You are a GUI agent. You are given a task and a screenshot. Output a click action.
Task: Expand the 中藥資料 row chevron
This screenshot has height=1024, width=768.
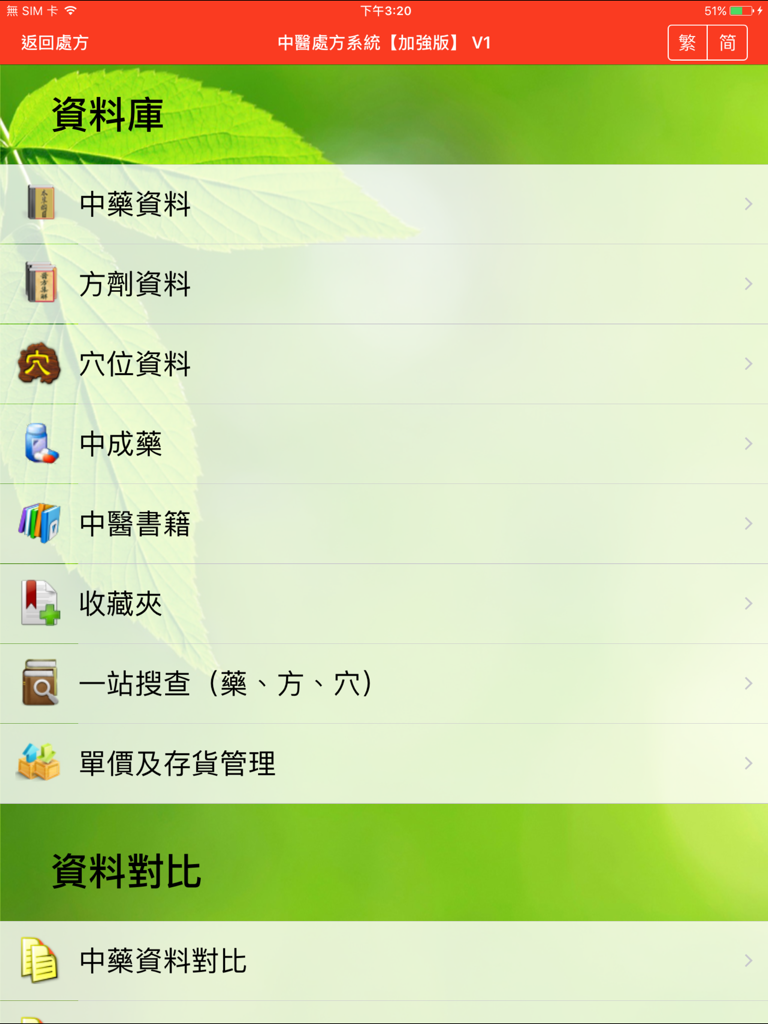coord(748,204)
